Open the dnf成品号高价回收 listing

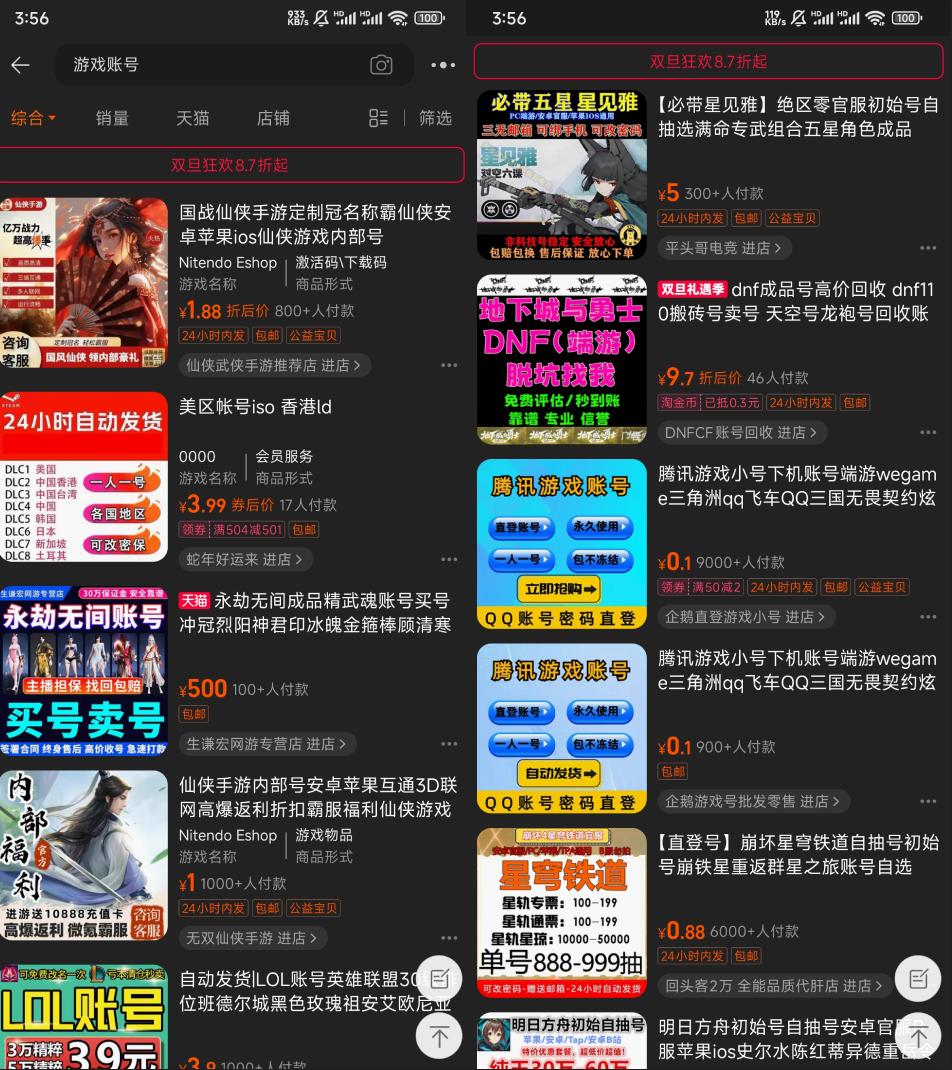point(795,301)
